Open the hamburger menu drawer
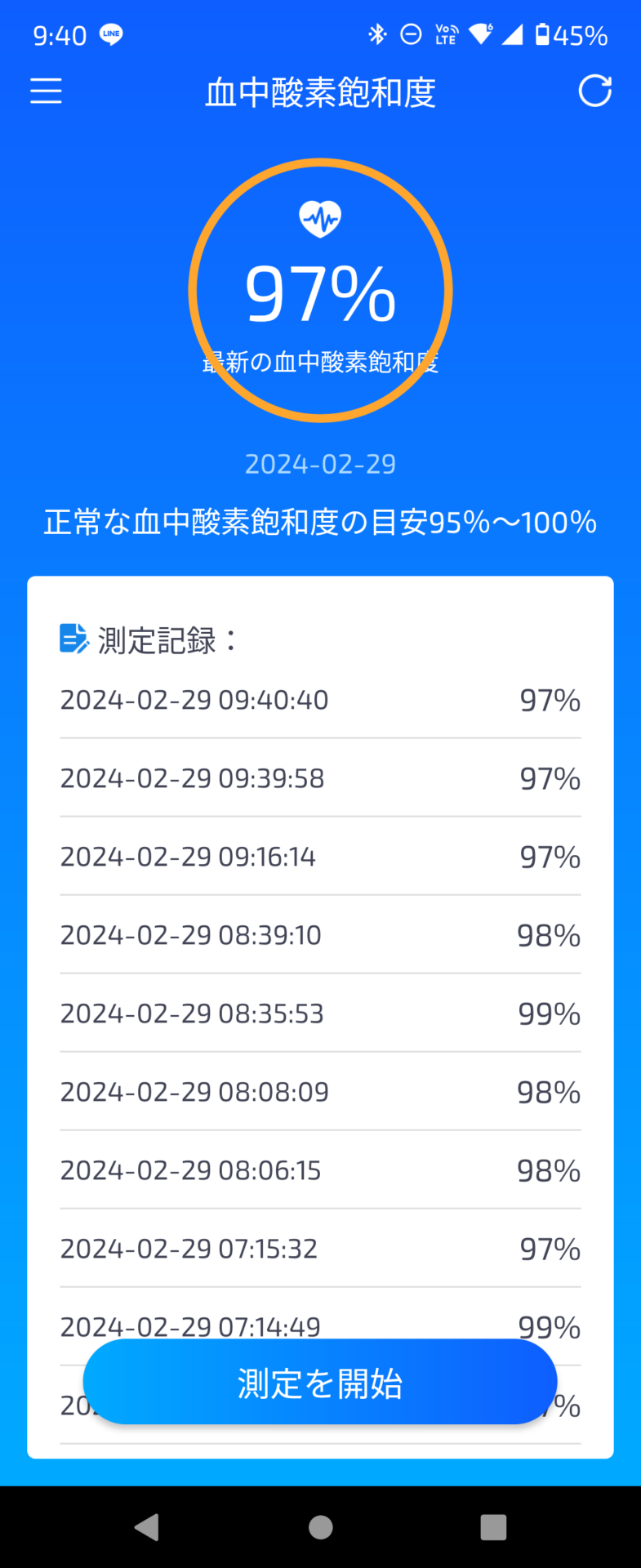 point(46,91)
